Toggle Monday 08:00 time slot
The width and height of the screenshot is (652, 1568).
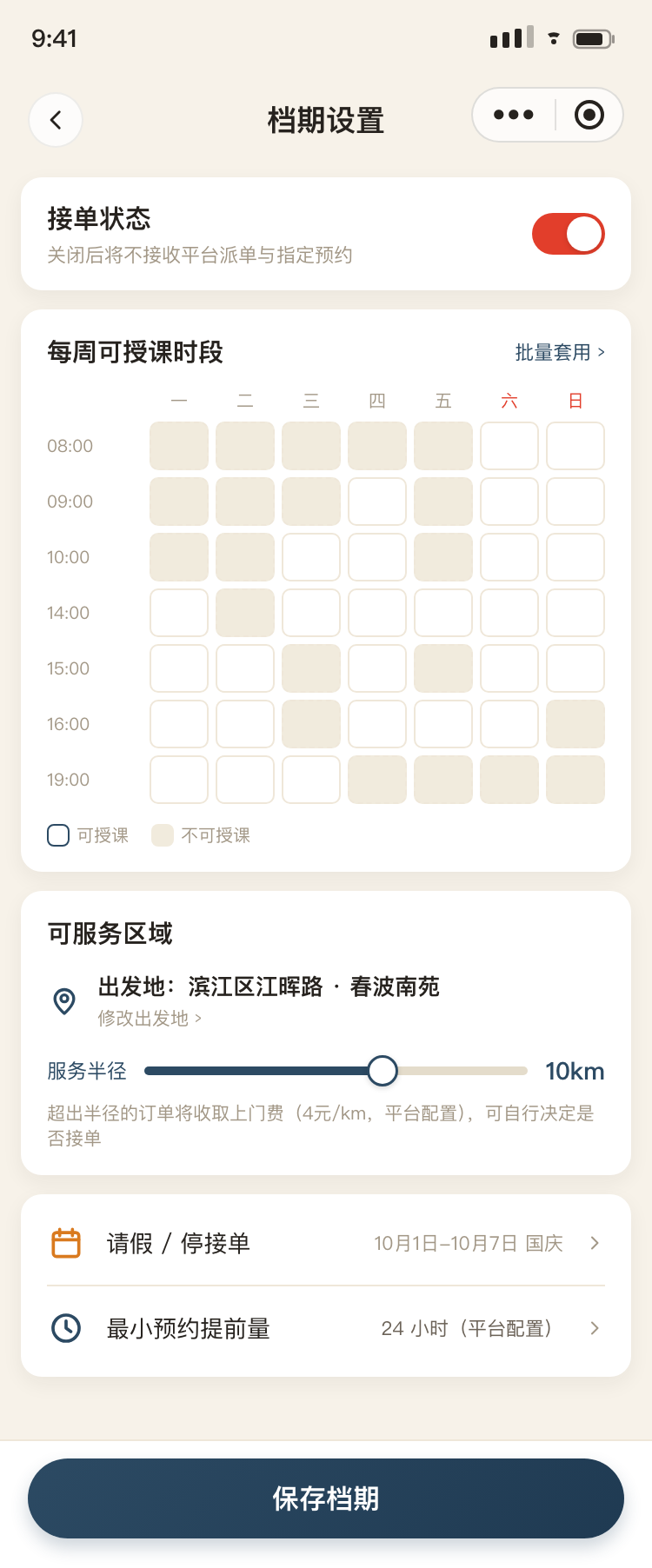point(179,446)
